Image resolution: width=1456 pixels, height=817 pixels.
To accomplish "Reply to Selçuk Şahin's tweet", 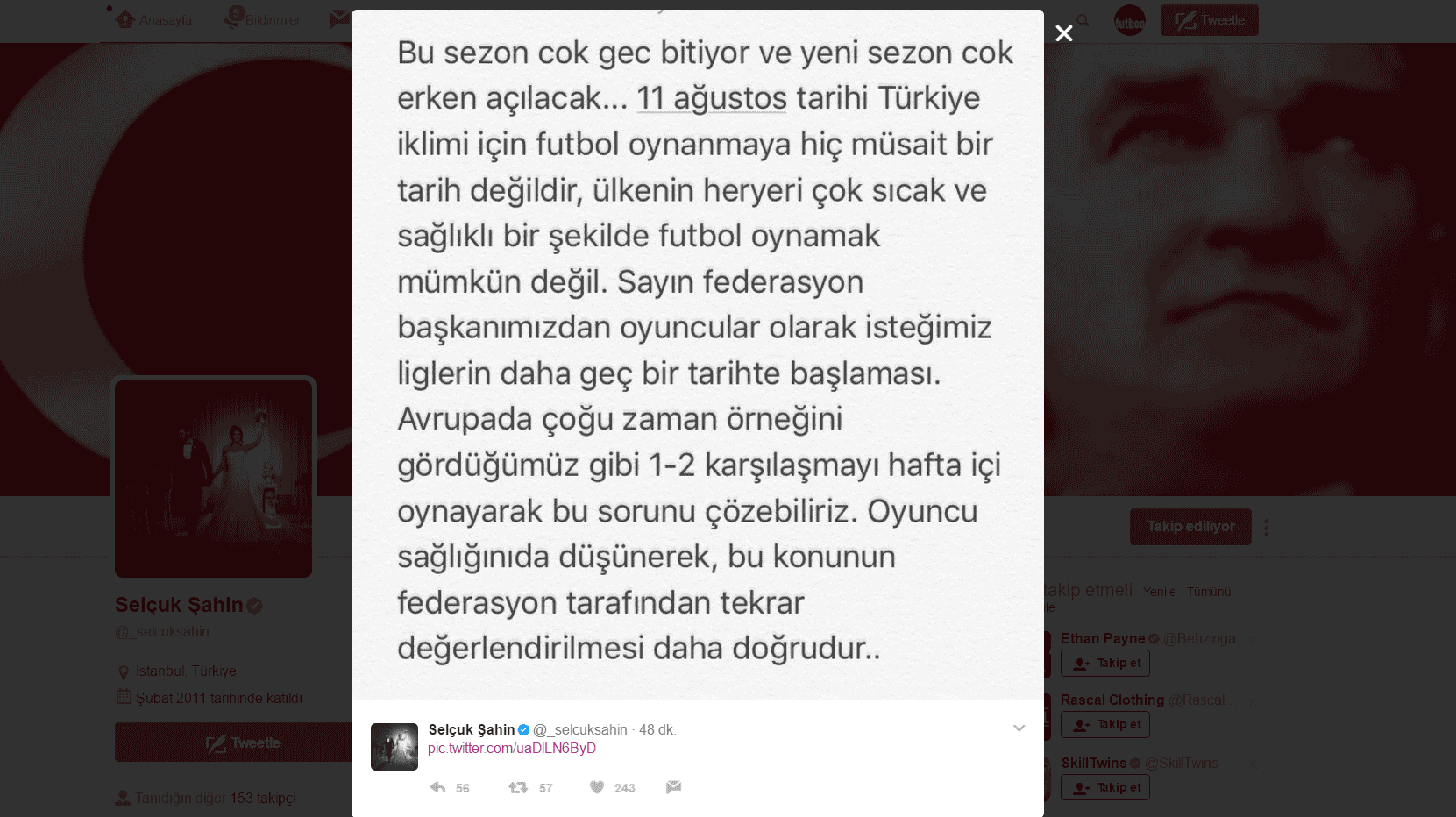I will (x=438, y=787).
